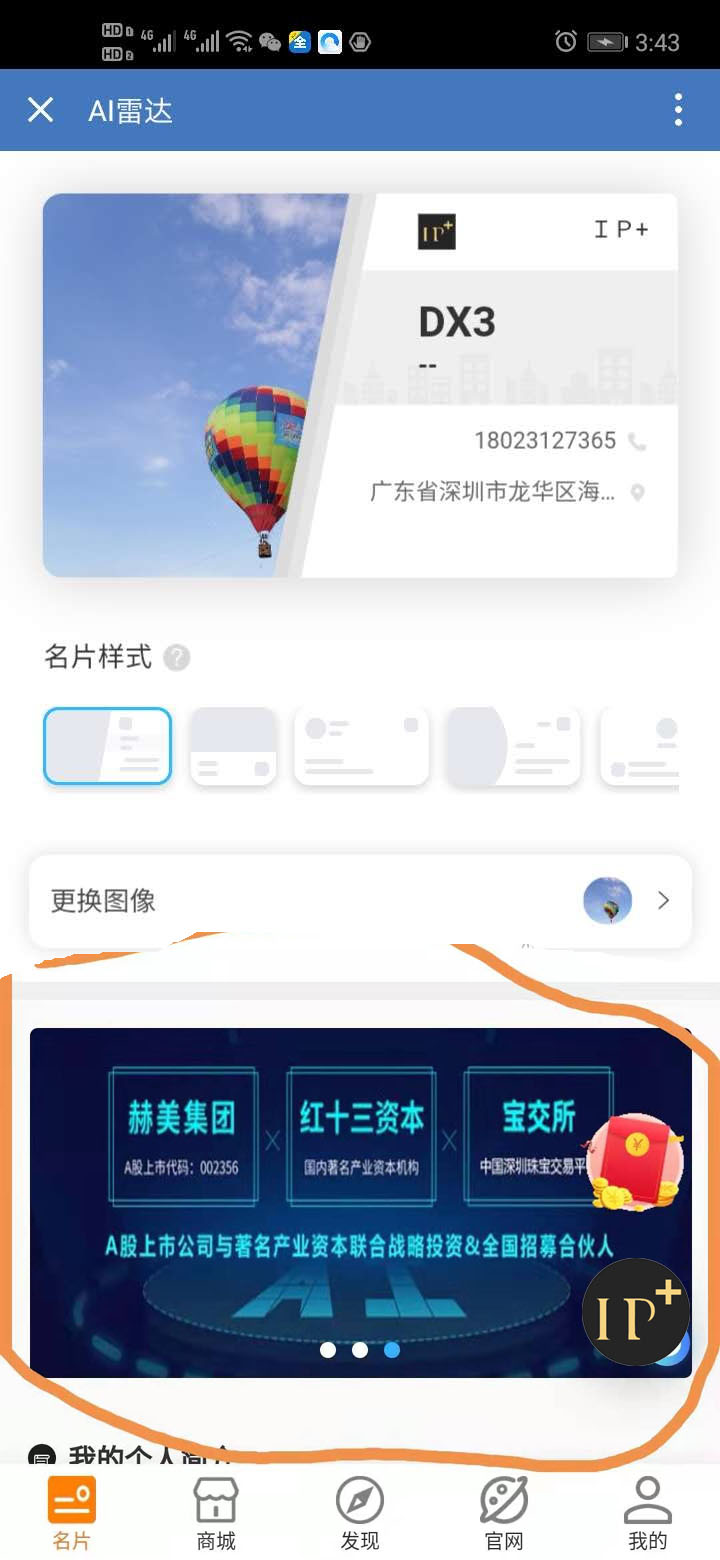
Task: Select the first slanted card style
Action: (107, 746)
